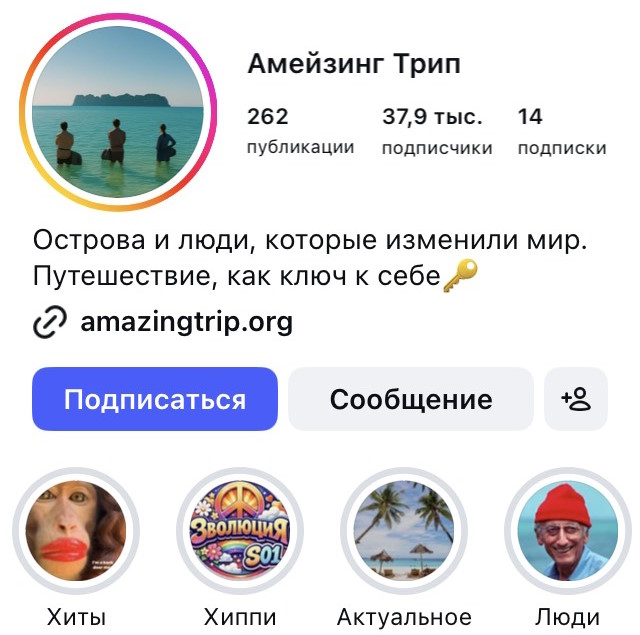Tap the Сообщение button to message
The image size is (640, 635).
coord(411,400)
